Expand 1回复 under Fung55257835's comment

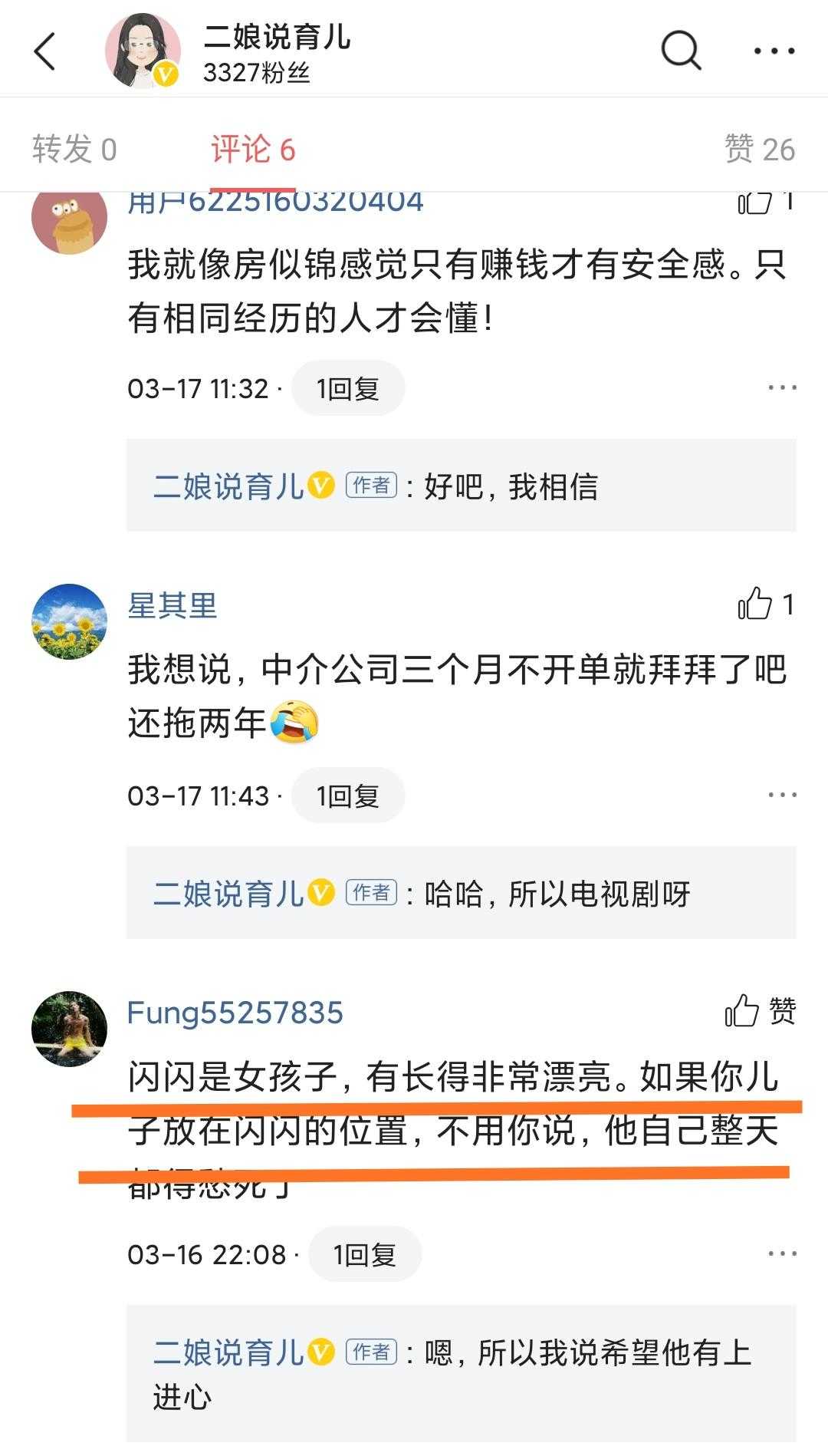pos(365,1253)
